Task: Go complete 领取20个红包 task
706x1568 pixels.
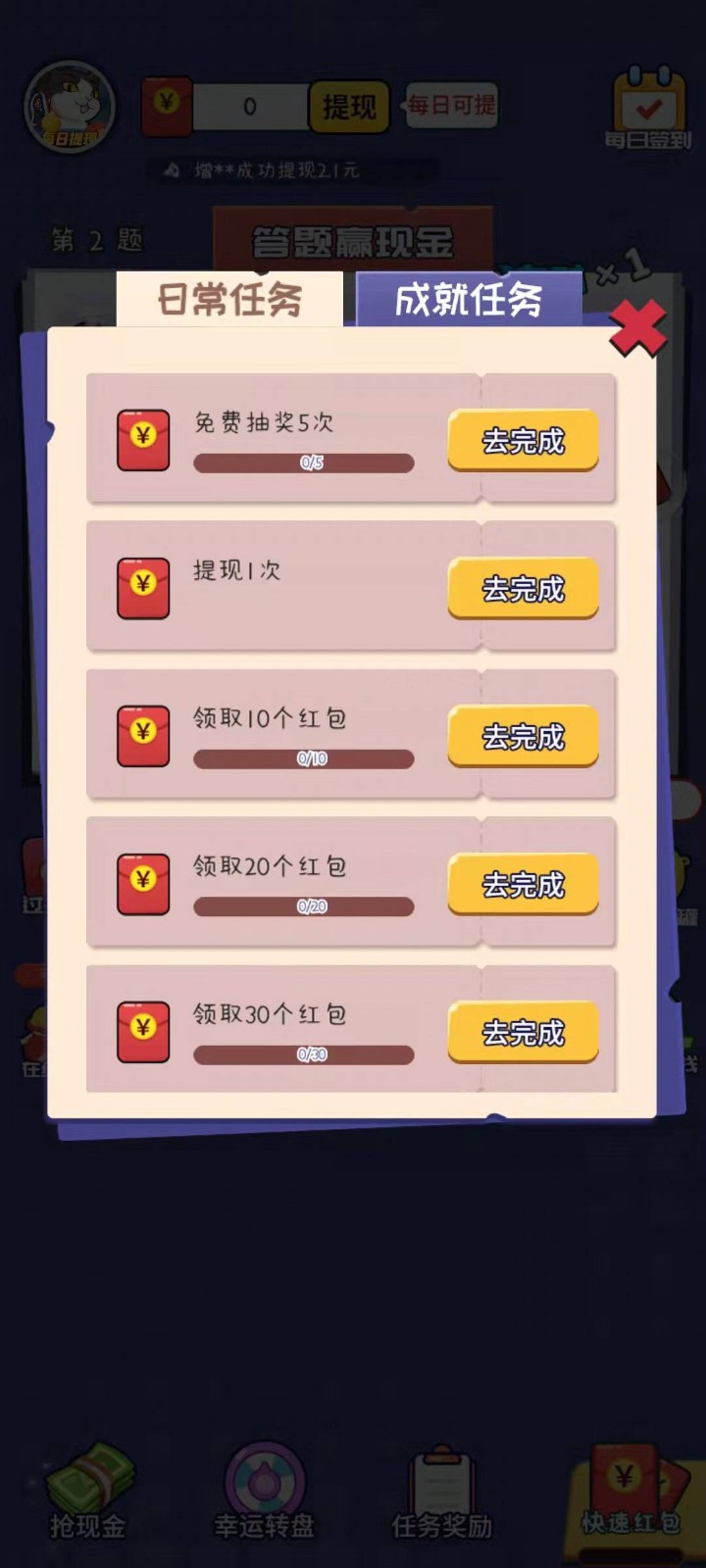Action: click(x=523, y=885)
